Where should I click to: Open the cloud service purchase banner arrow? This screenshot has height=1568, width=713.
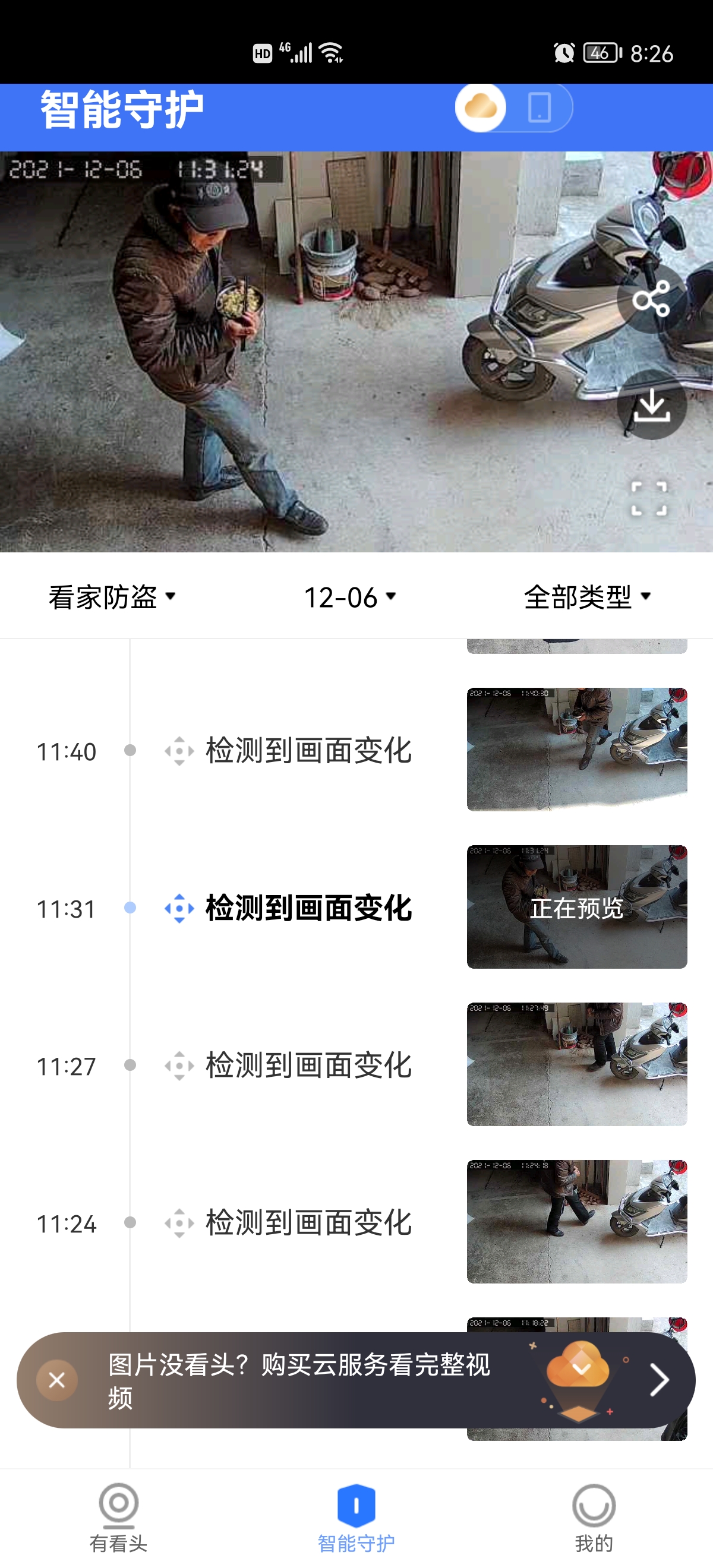pos(659,1380)
